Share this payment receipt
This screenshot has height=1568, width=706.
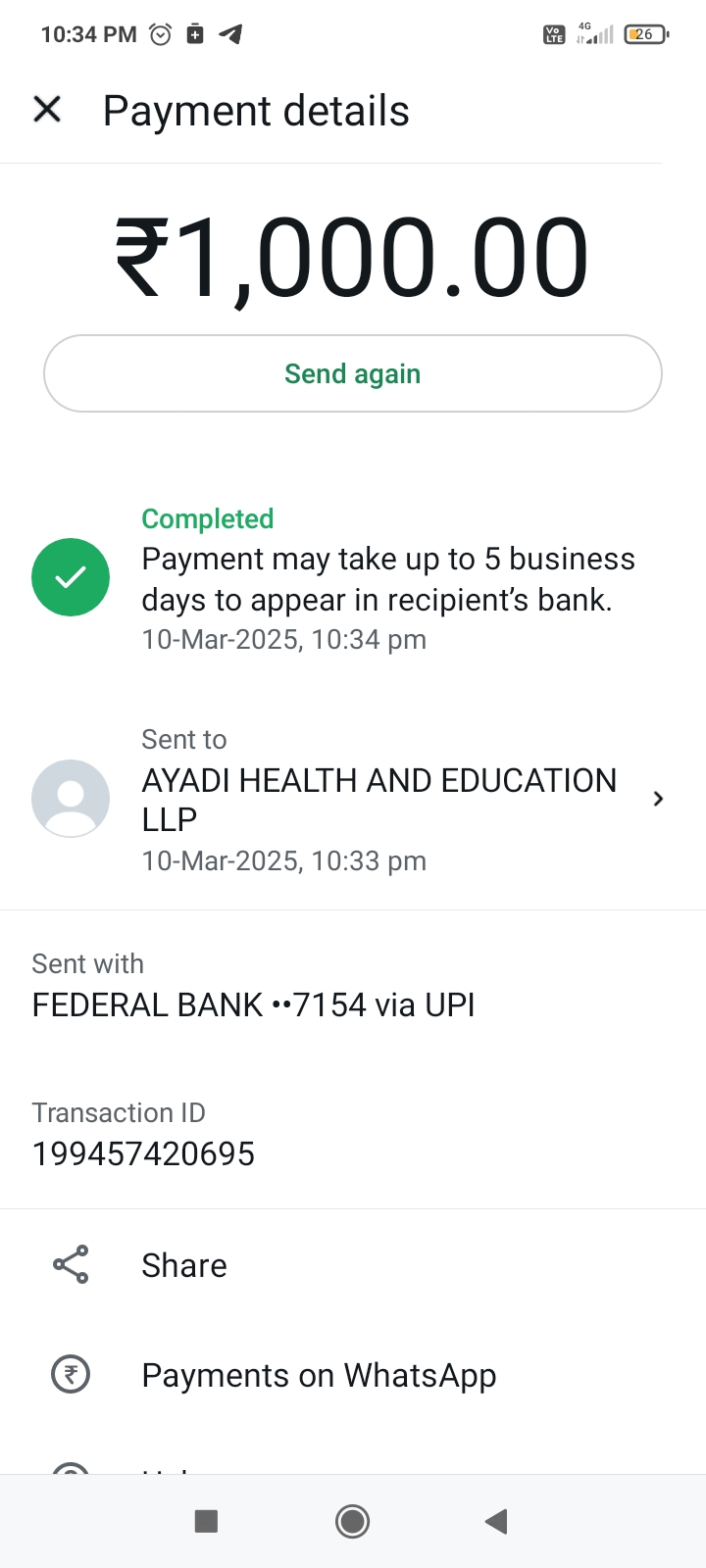pyautogui.click(x=184, y=1265)
